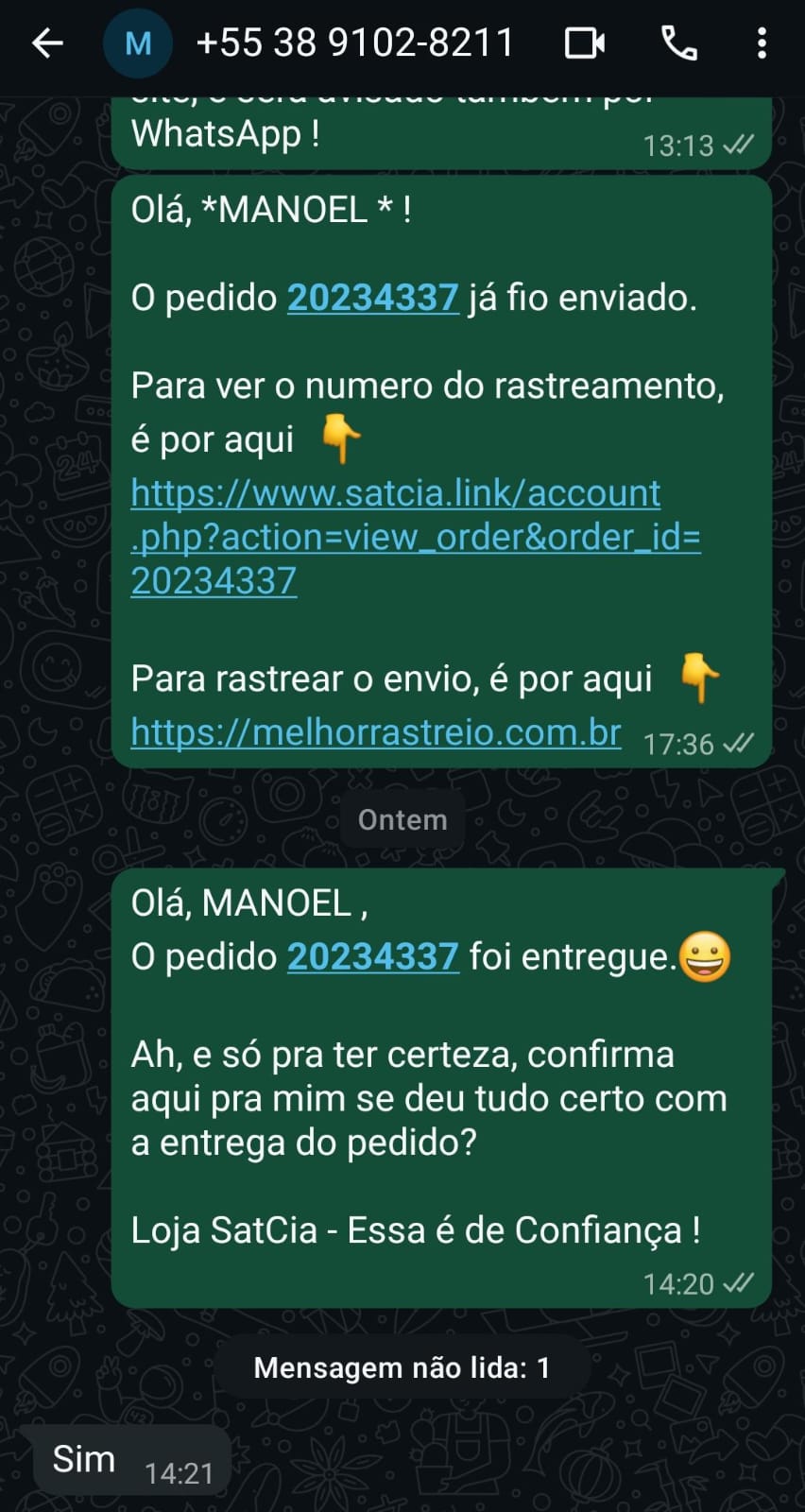
Task: Go back to the chat list
Action: tap(47, 43)
